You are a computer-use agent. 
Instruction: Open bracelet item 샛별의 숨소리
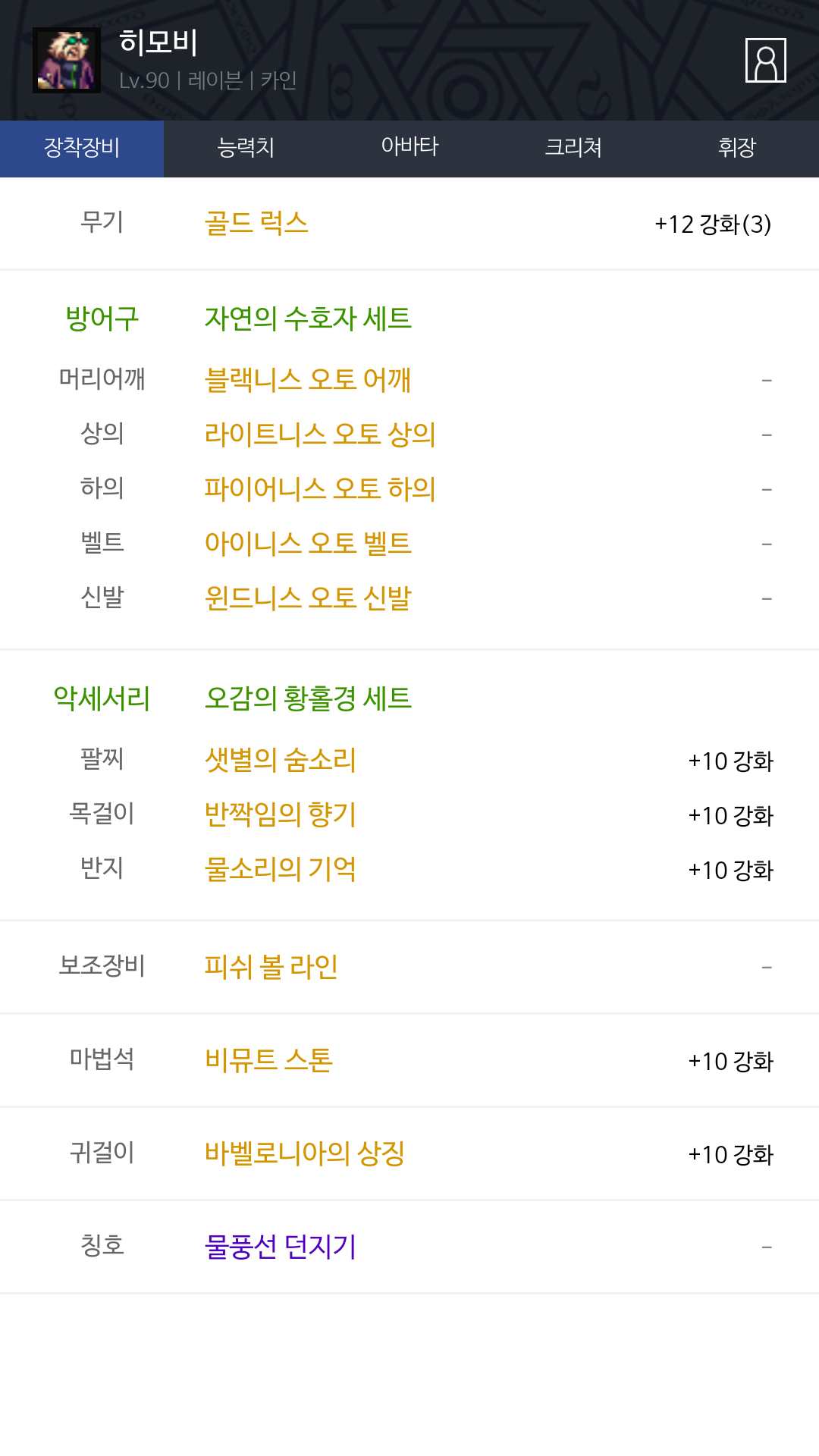coord(281,760)
